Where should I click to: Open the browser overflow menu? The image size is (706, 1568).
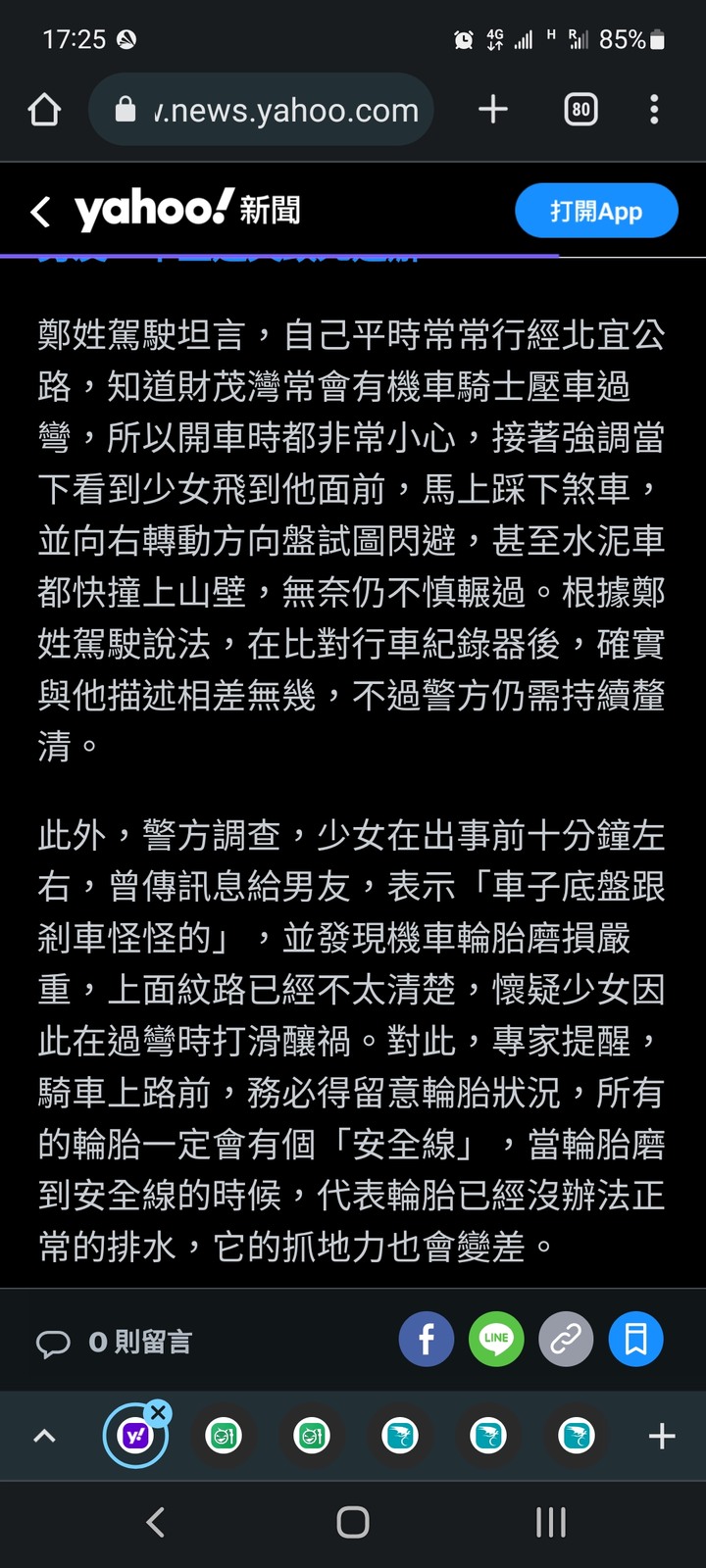[x=654, y=110]
